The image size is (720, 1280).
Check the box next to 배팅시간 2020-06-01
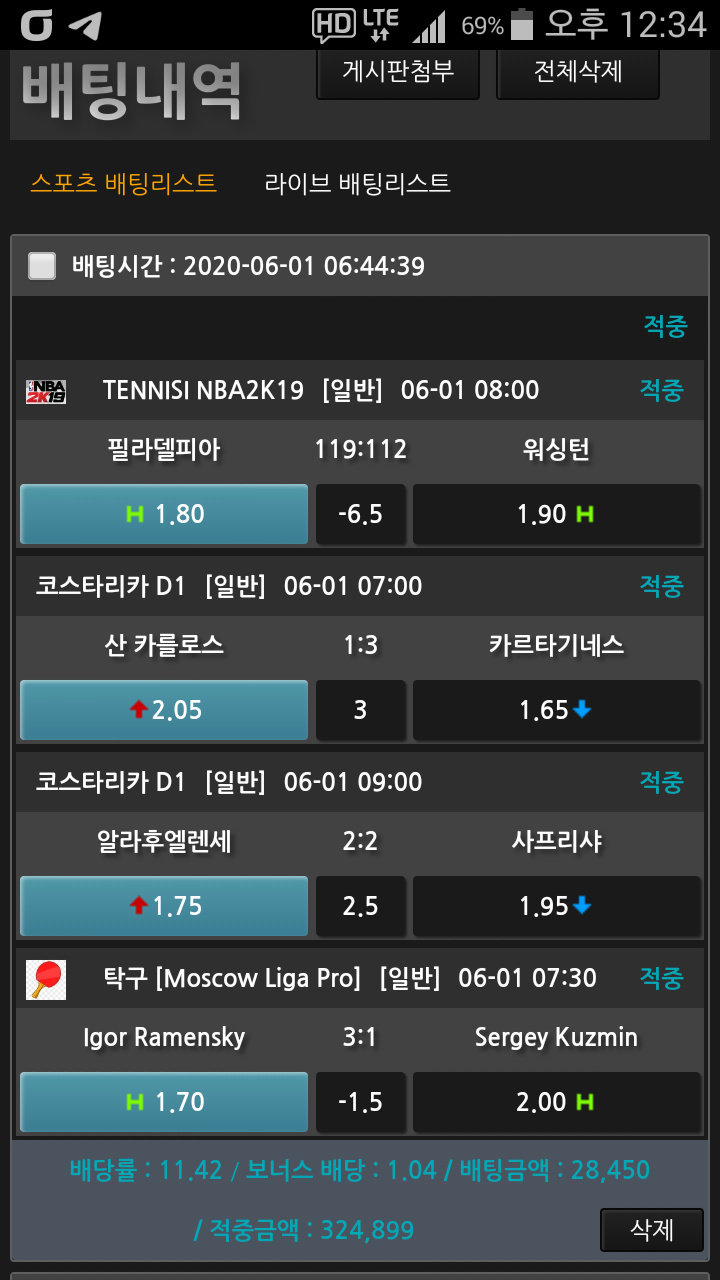[42, 266]
